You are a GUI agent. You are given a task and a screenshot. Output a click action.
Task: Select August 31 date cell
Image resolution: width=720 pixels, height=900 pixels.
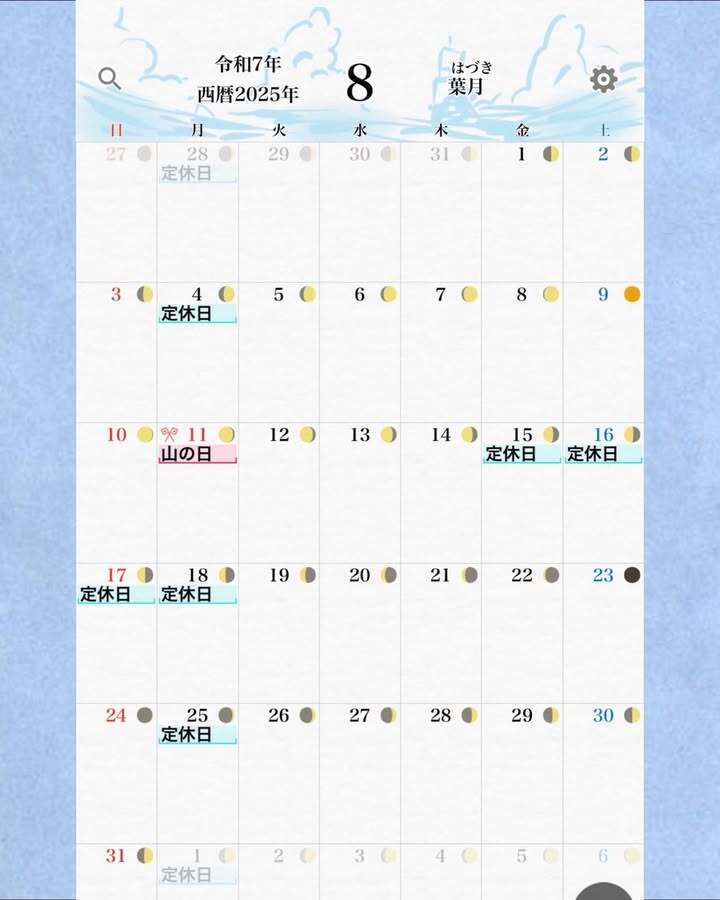117,868
